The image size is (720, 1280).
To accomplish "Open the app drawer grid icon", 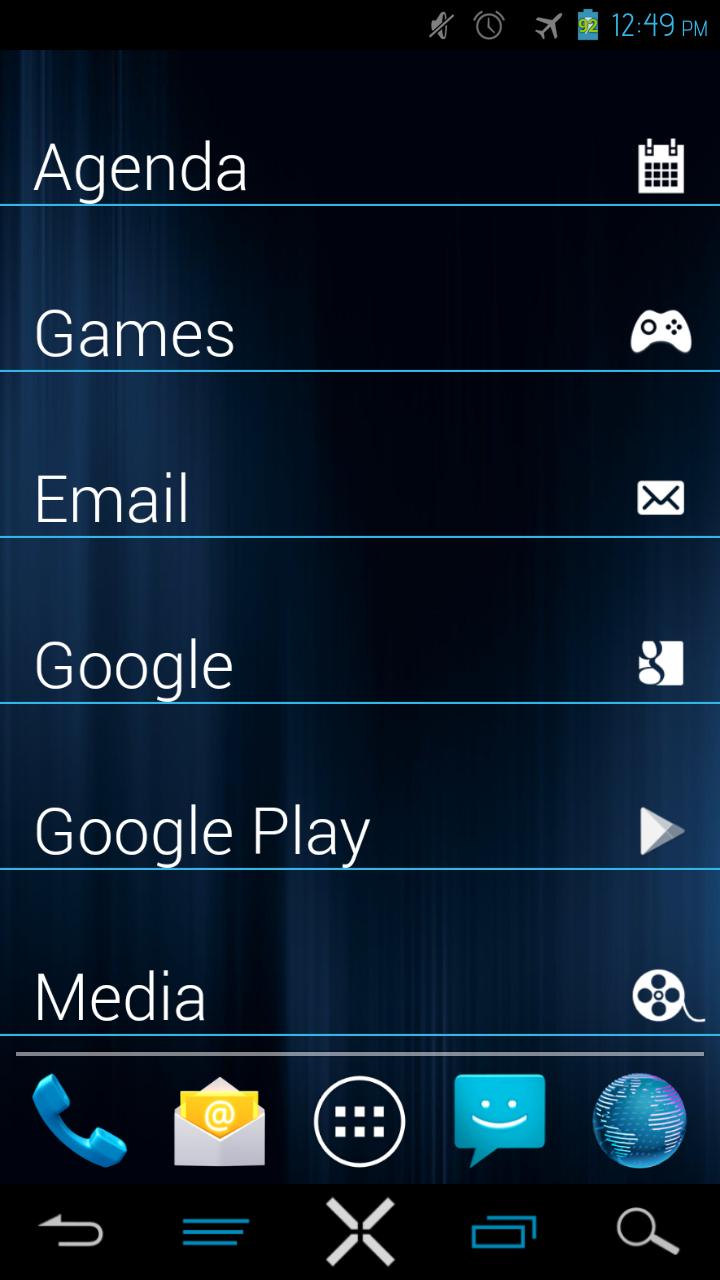I will pos(359,1120).
